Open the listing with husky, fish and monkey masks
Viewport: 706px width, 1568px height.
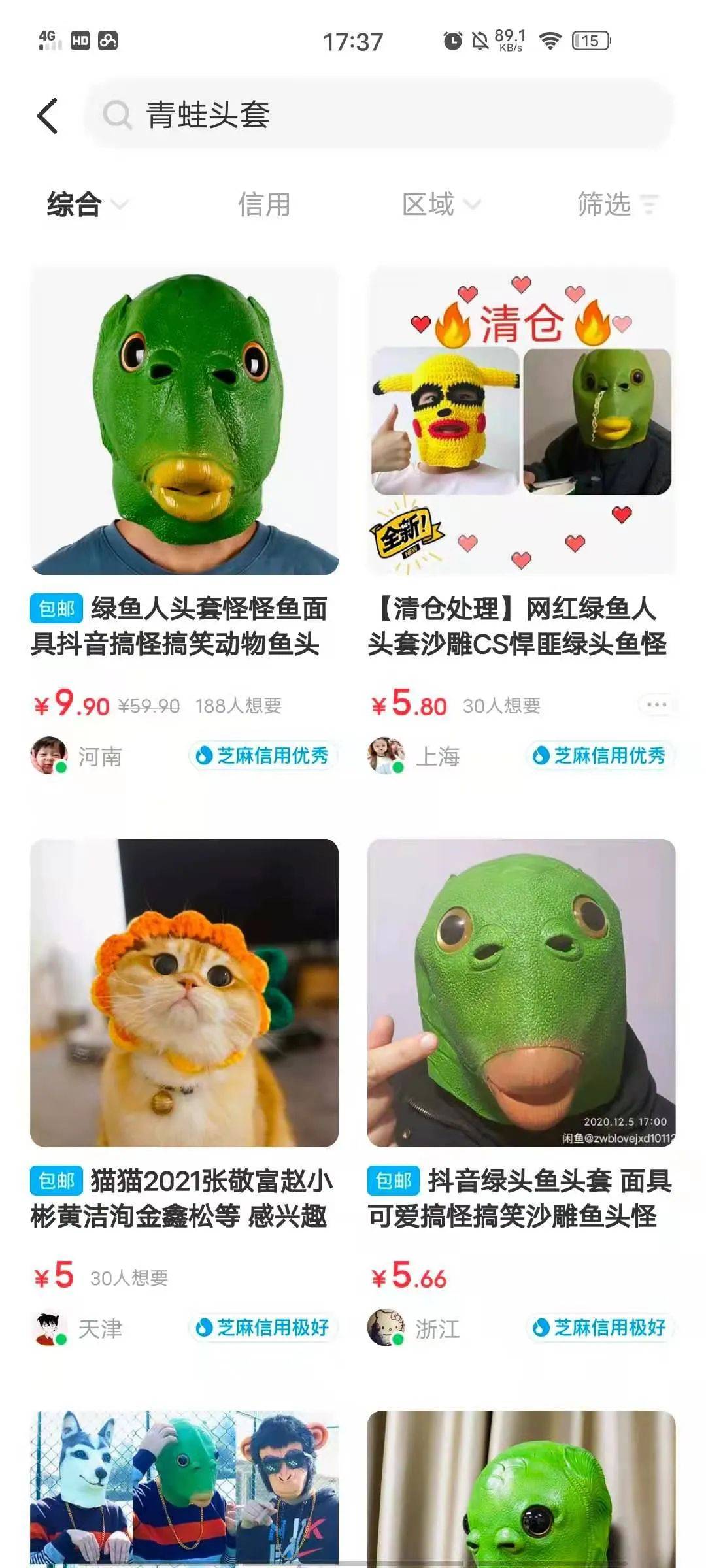[184, 1490]
